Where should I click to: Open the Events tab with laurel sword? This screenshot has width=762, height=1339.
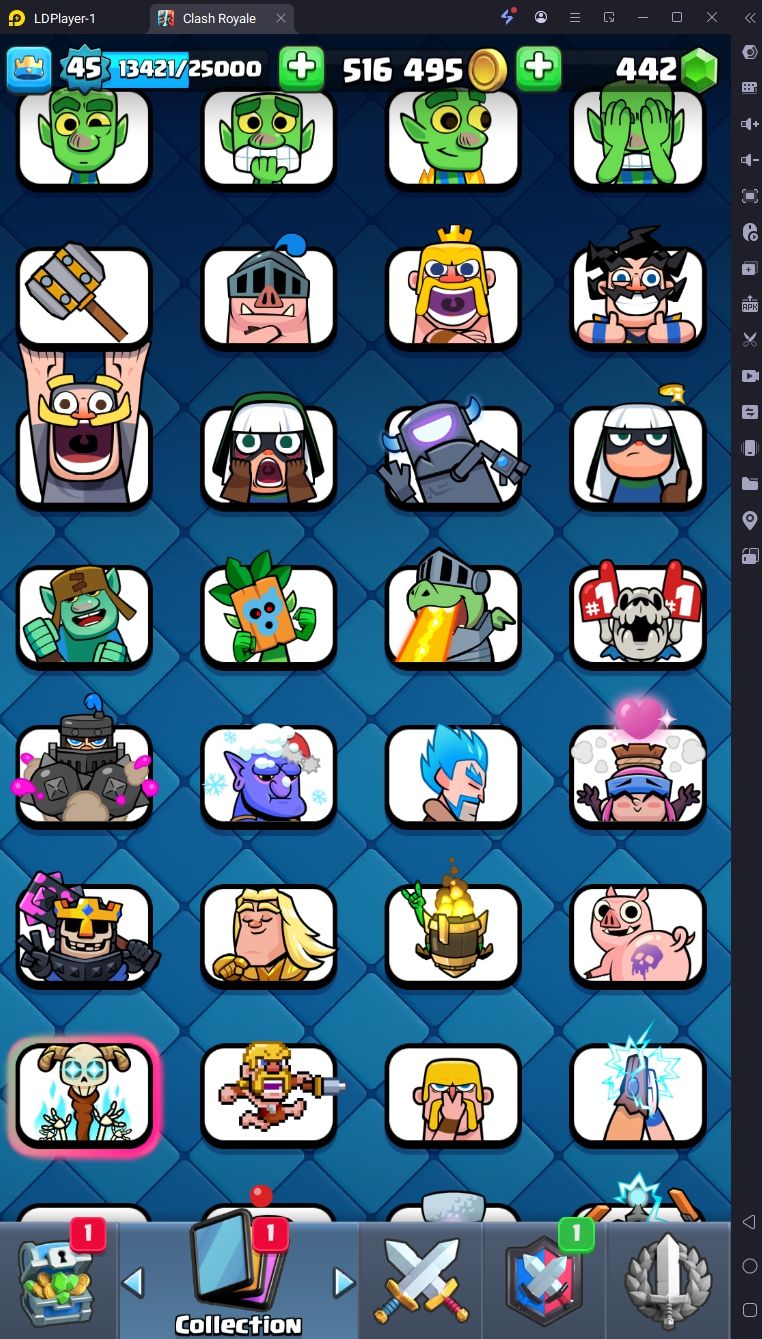(x=668, y=1282)
